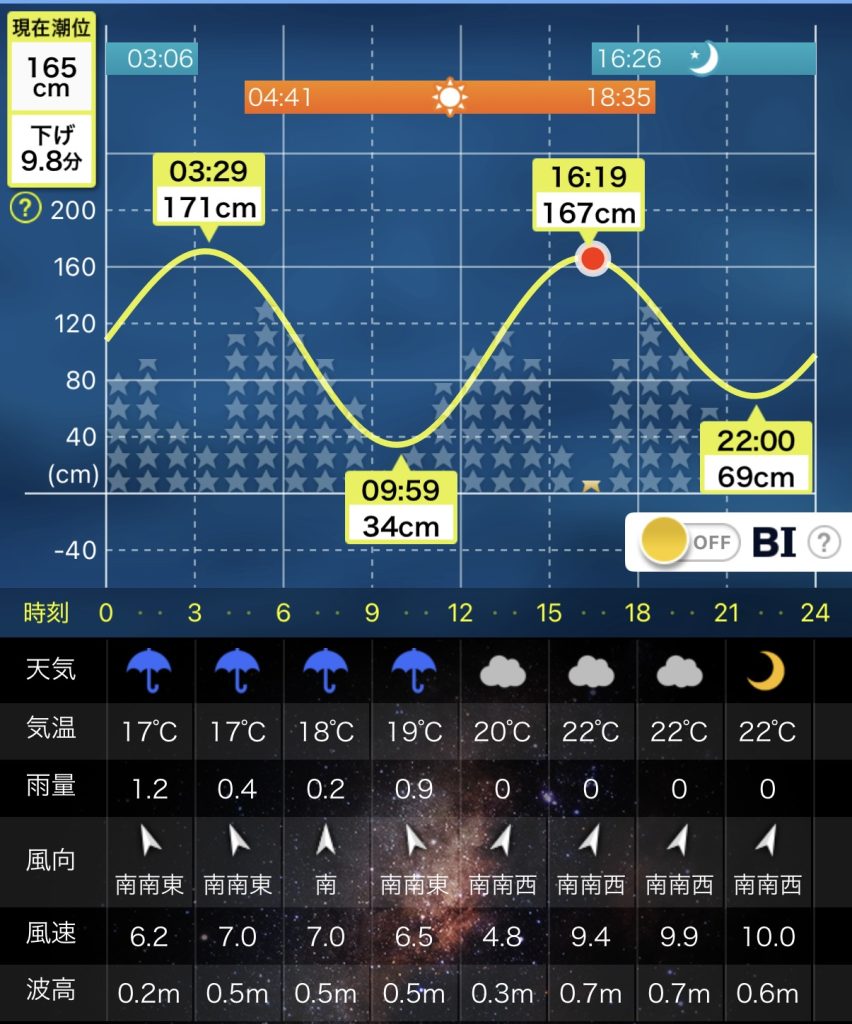Open the help icon next to BI
This screenshot has height=1024, width=852.
point(823,543)
